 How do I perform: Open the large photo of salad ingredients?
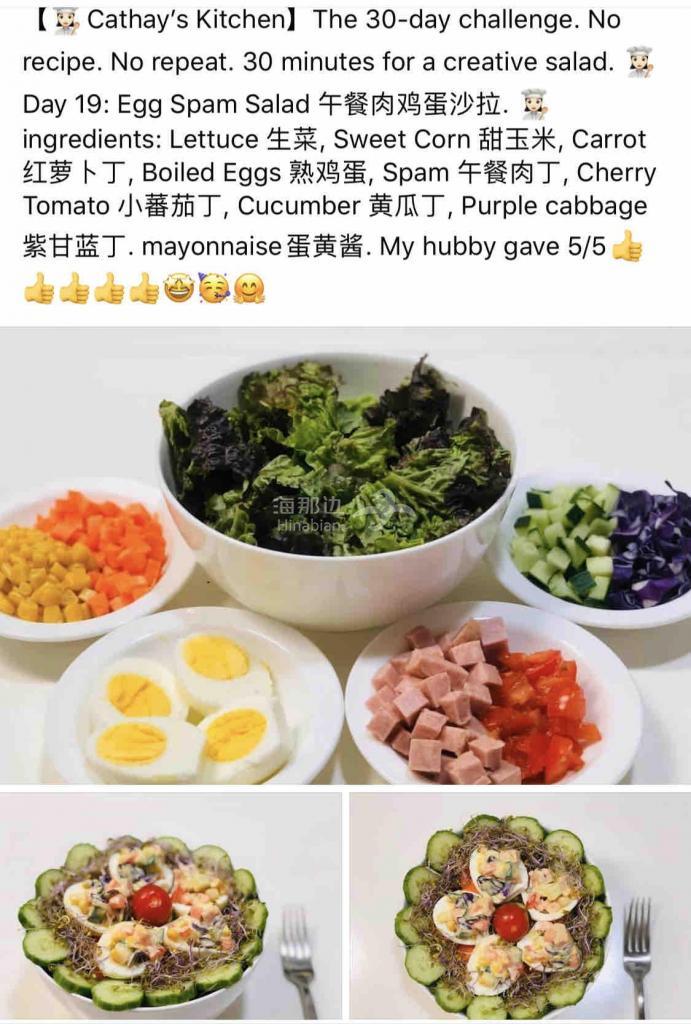[x=345, y=555]
